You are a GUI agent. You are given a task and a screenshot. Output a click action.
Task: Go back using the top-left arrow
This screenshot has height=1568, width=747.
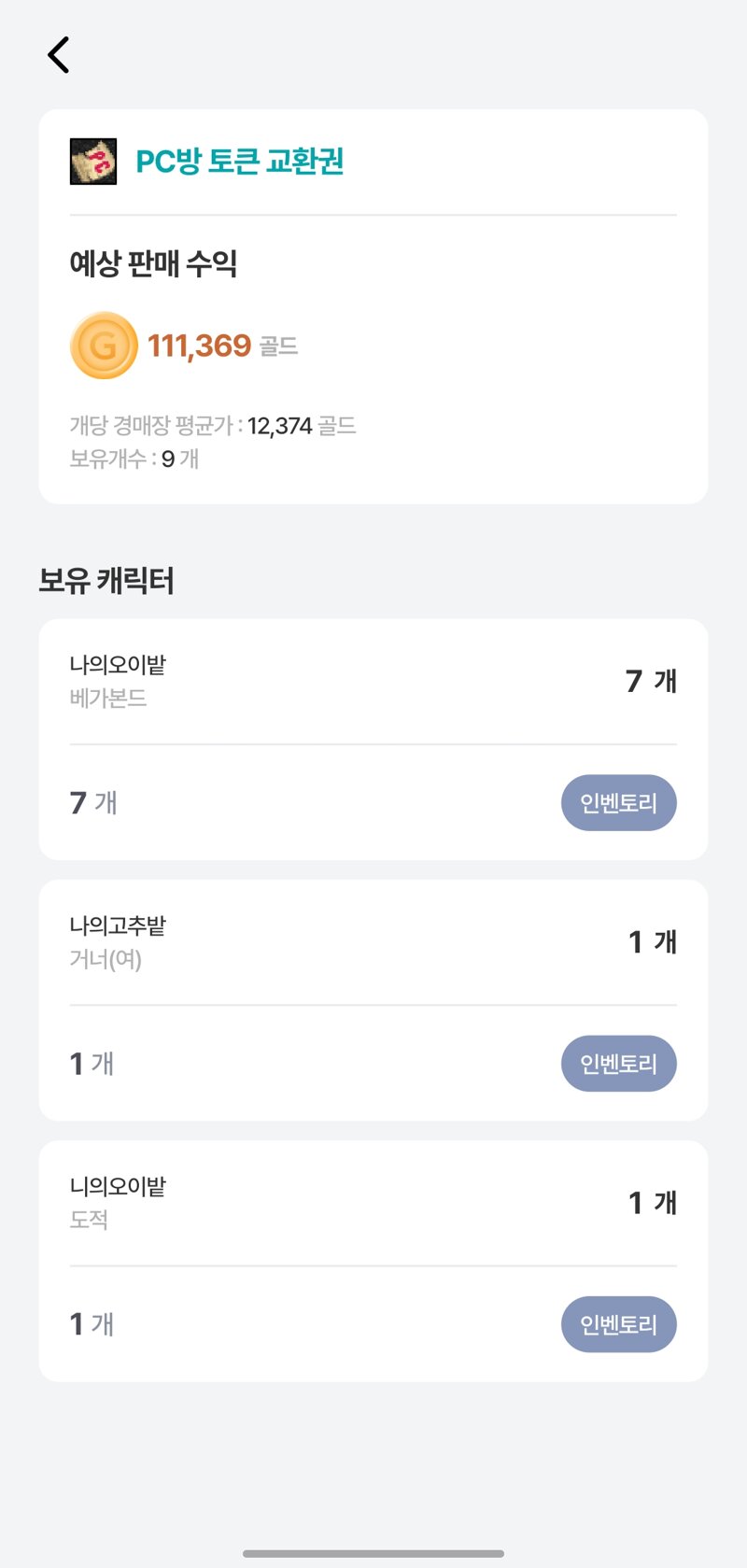(59, 55)
